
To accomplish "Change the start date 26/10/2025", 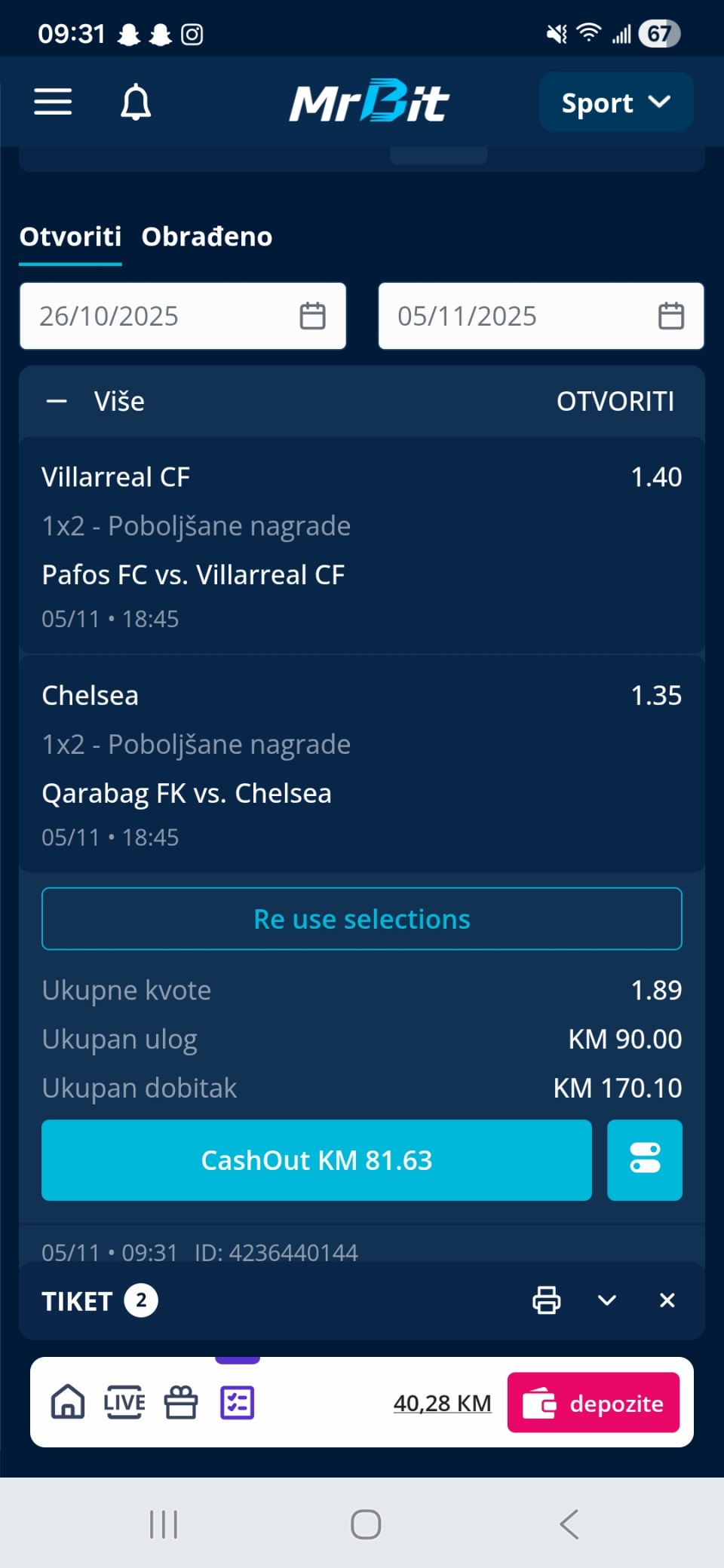I will point(183,316).
